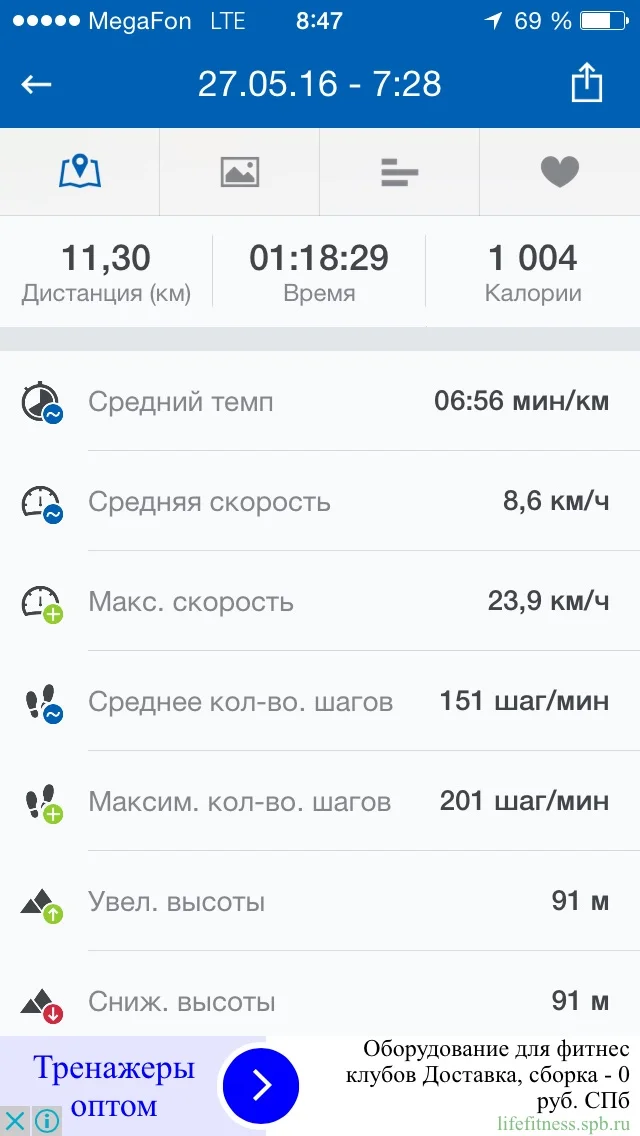The image size is (640, 1136).
Task: Open the heart rate tab
Action: tap(560, 172)
